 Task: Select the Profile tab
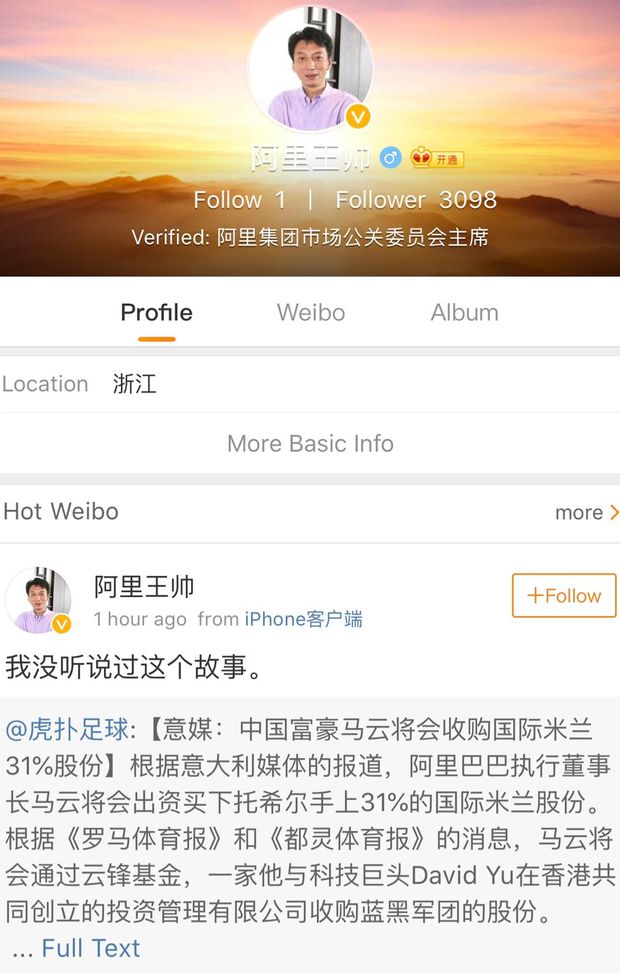pyautogui.click(x=156, y=312)
